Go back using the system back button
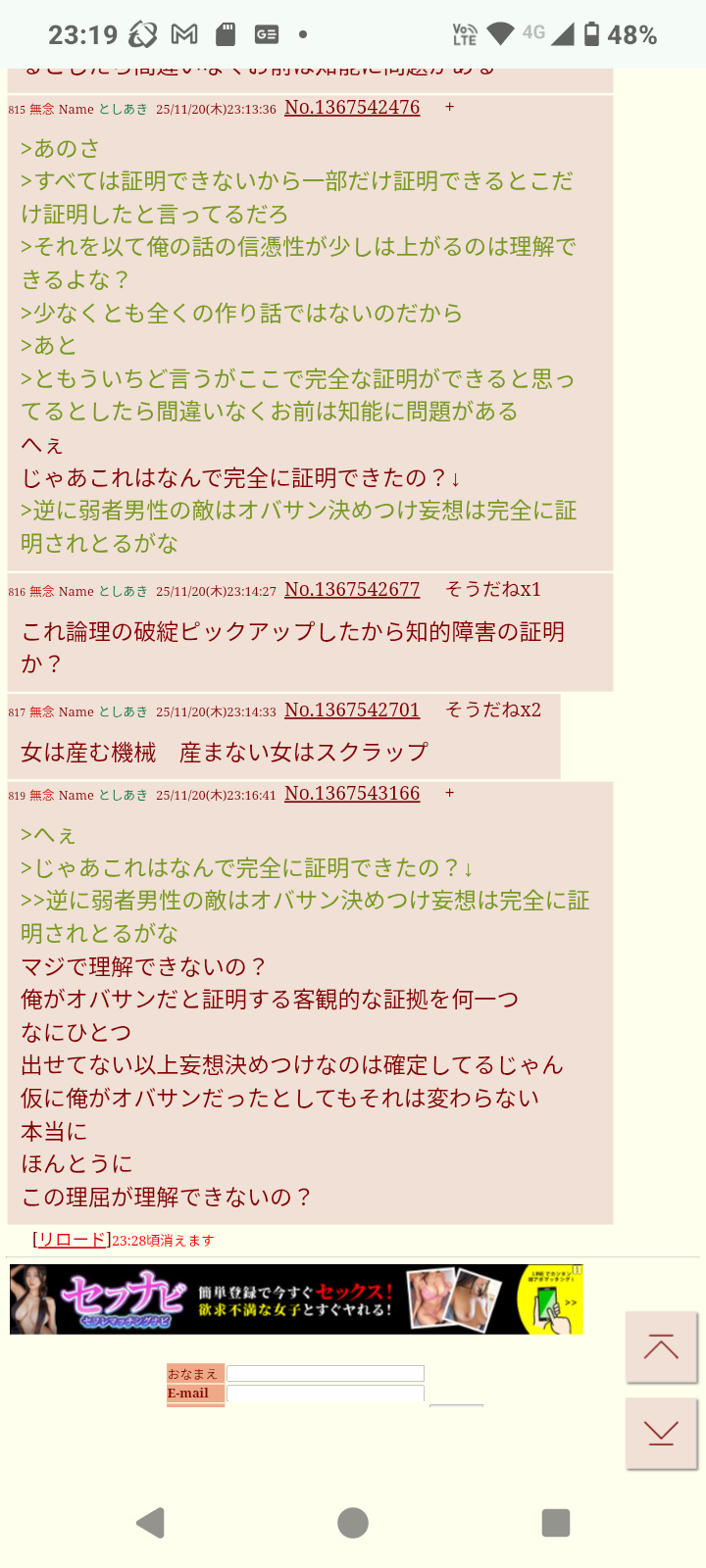 pyautogui.click(x=150, y=1523)
